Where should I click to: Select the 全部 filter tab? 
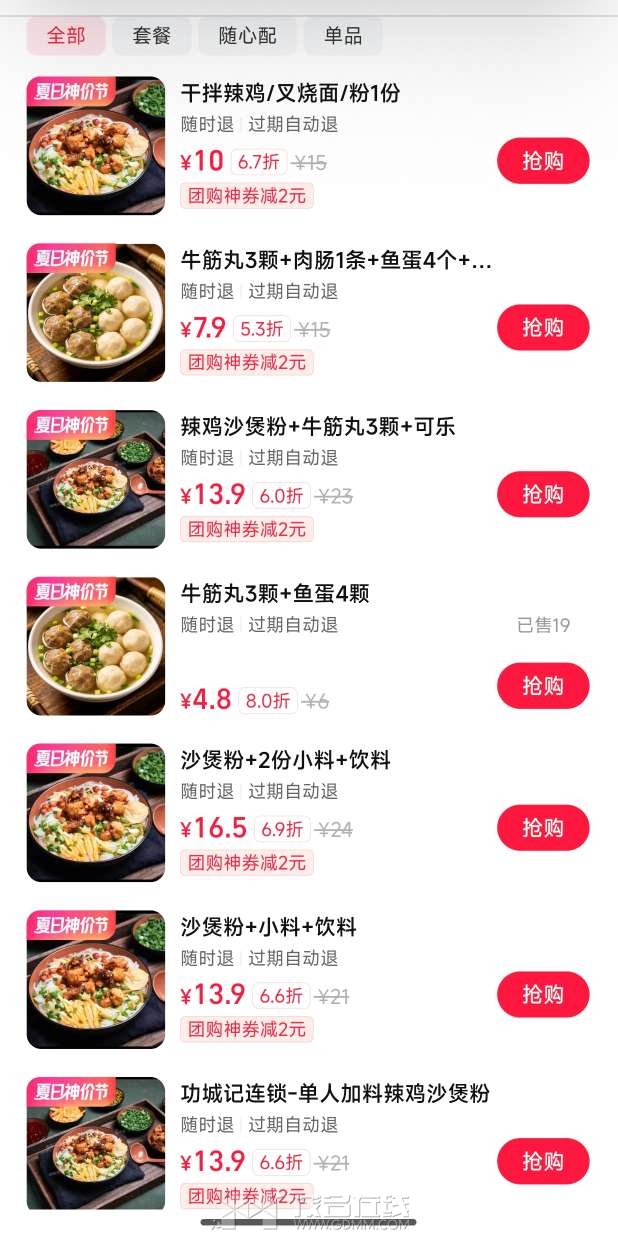click(66, 36)
